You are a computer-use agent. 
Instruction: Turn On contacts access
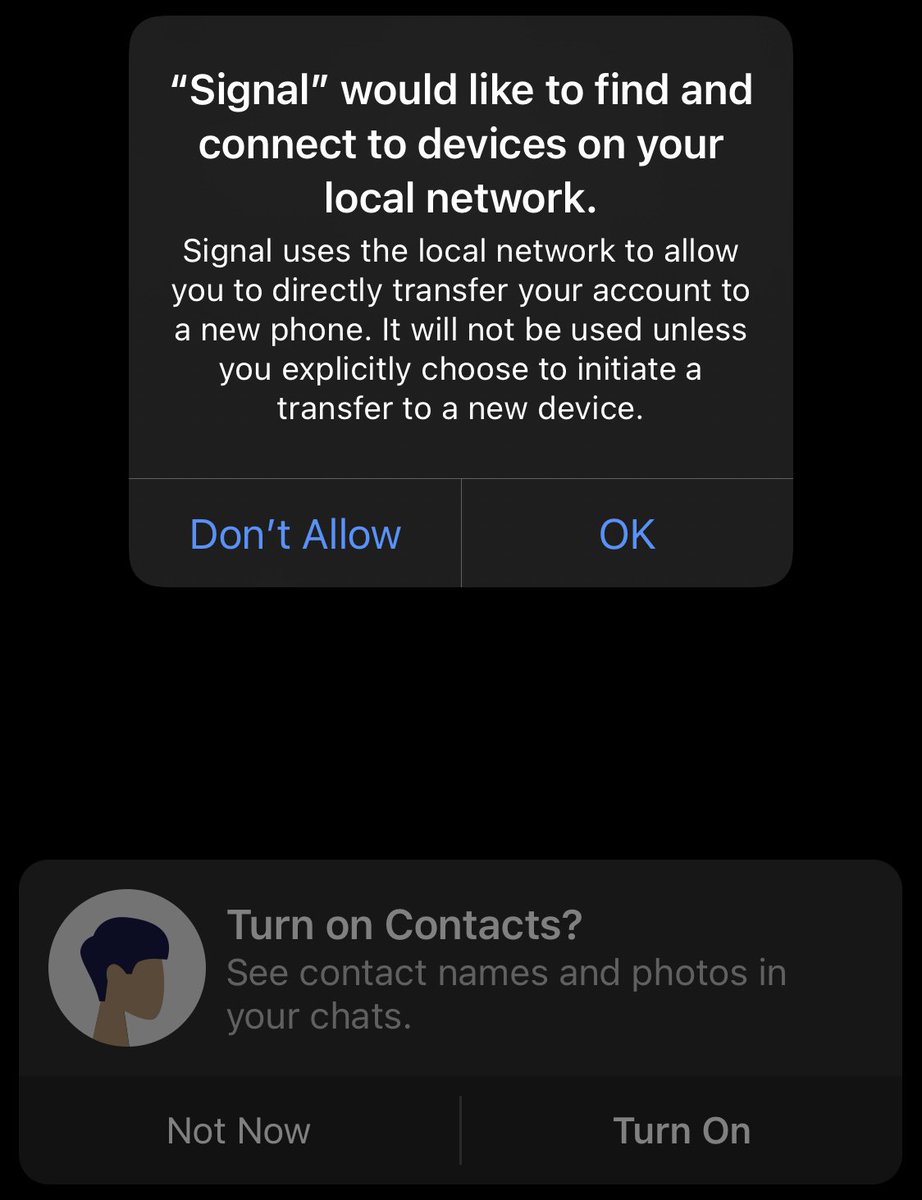coord(681,1131)
